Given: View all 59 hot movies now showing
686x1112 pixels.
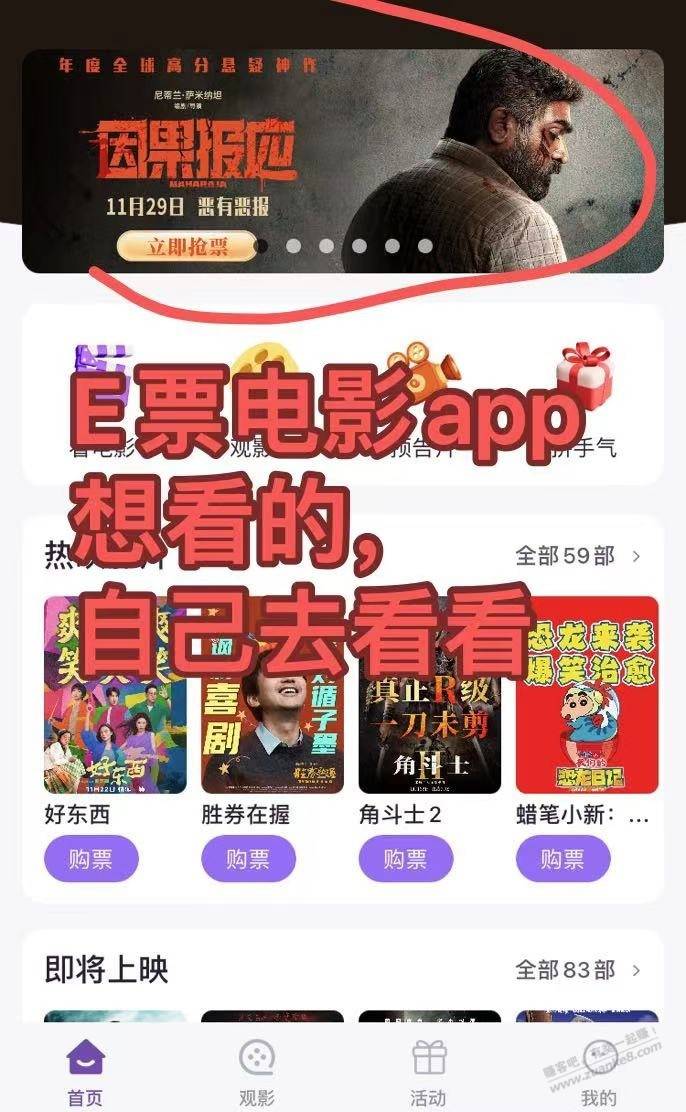Looking at the screenshot, I should point(578,556).
